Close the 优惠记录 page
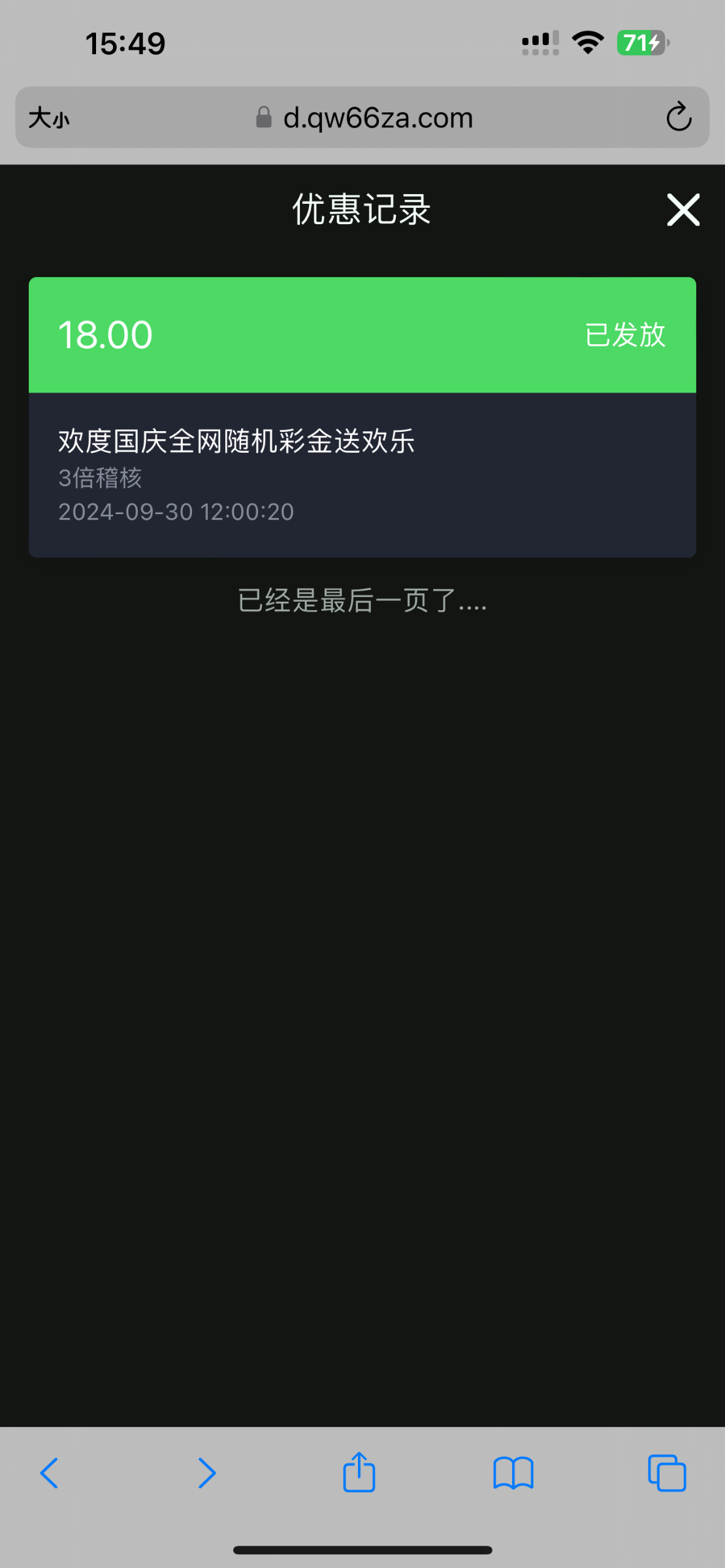725x1568 pixels. [683, 210]
